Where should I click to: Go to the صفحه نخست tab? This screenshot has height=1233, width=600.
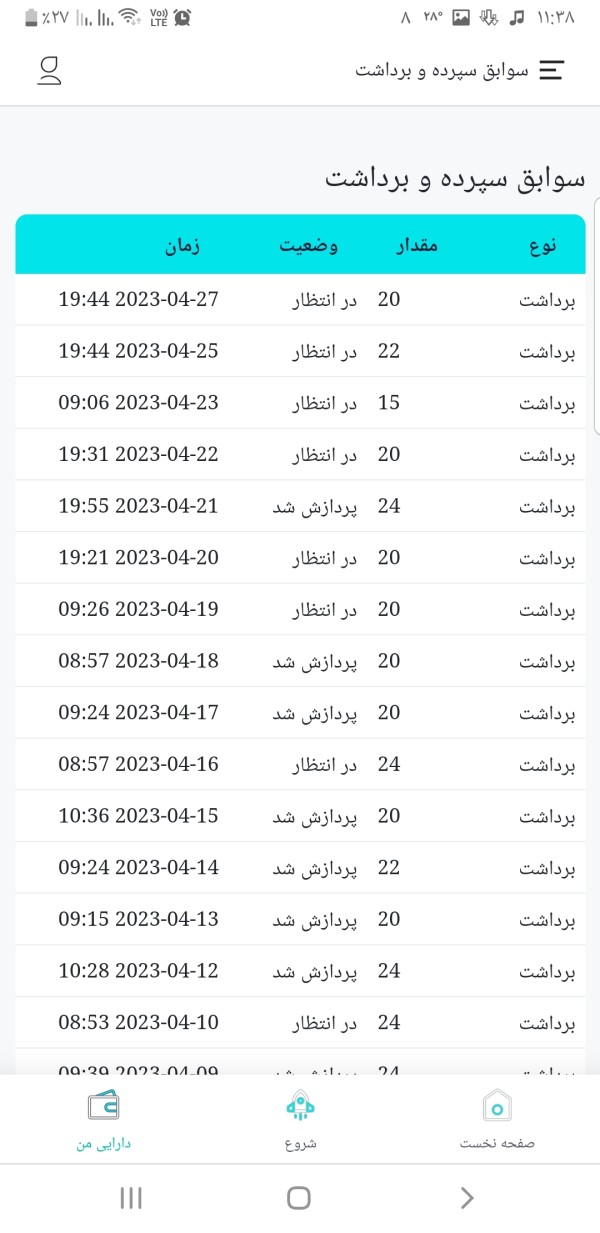pos(497,1120)
